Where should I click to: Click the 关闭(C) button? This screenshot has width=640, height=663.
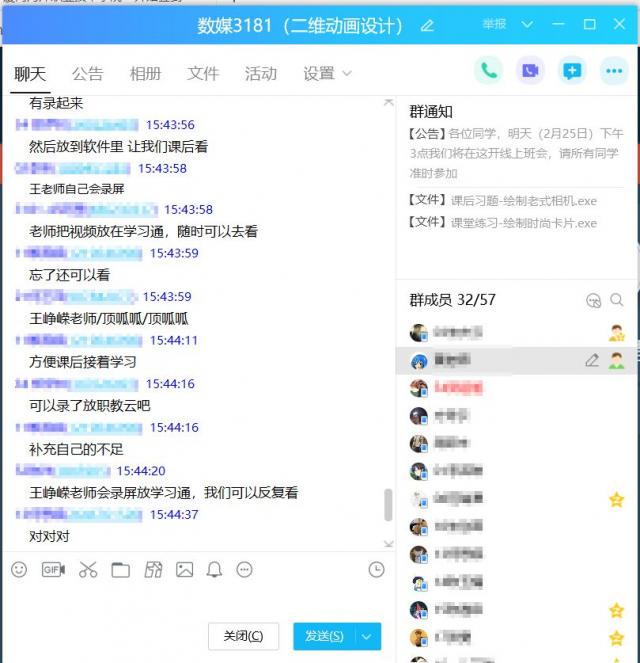click(x=243, y=636)
